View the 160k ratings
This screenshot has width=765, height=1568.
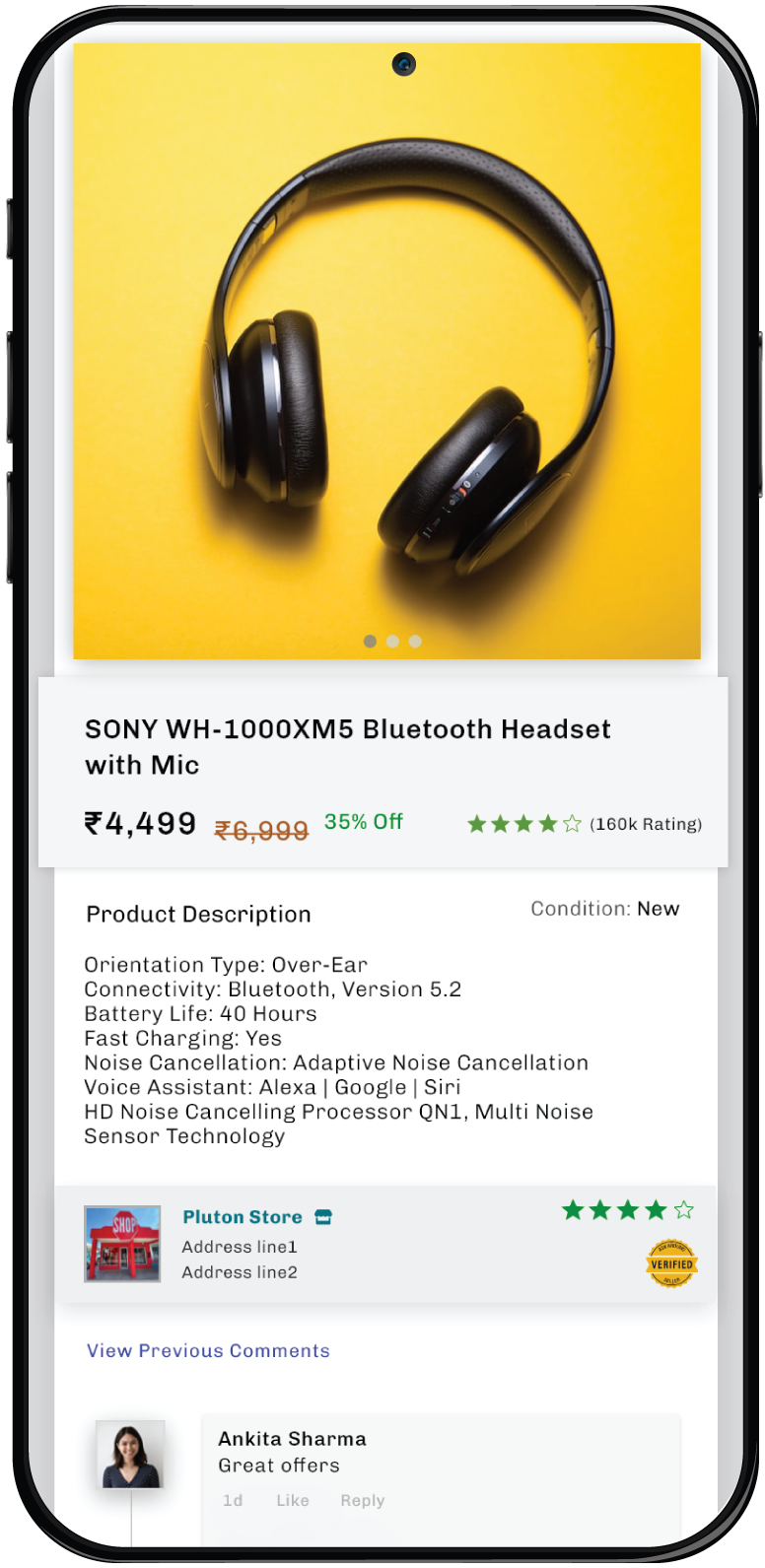coord(646,824)
